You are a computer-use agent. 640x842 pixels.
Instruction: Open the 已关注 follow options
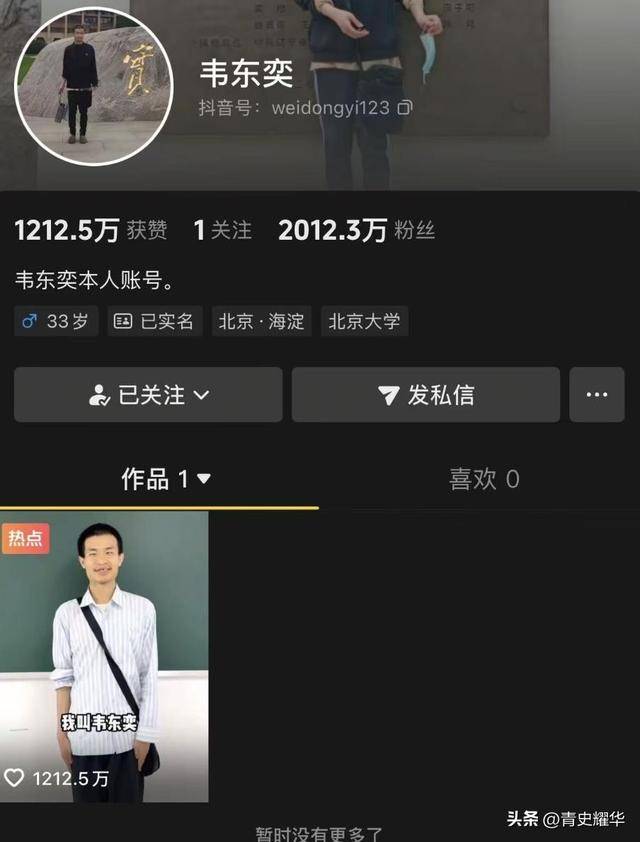click(148, 395)
